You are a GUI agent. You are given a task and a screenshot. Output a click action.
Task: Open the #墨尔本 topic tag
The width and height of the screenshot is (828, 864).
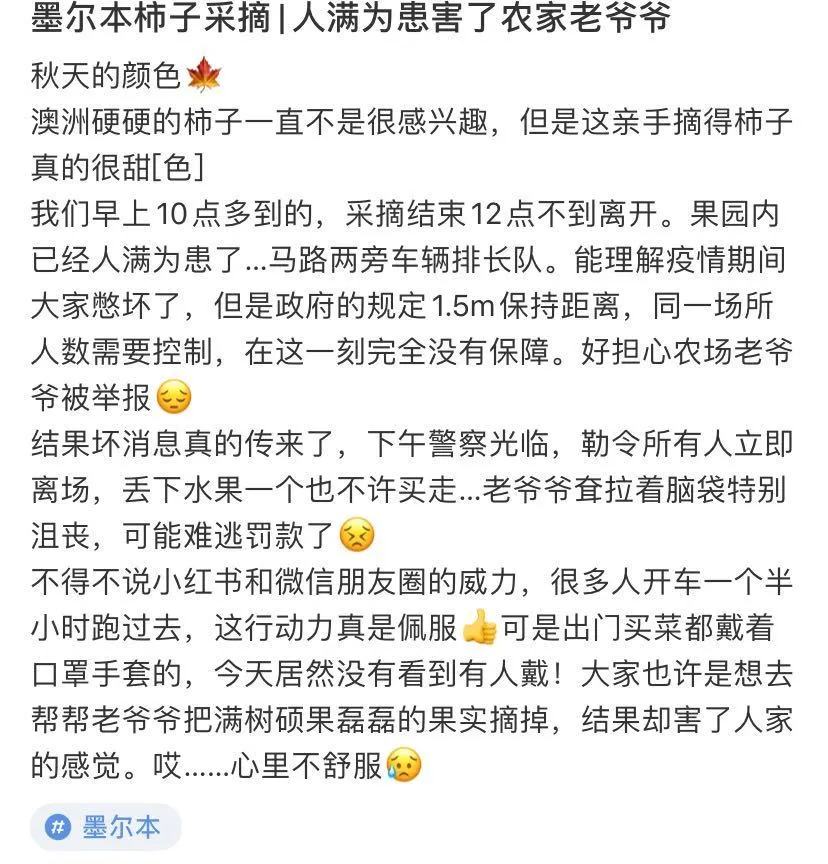[x=106, y=827]
